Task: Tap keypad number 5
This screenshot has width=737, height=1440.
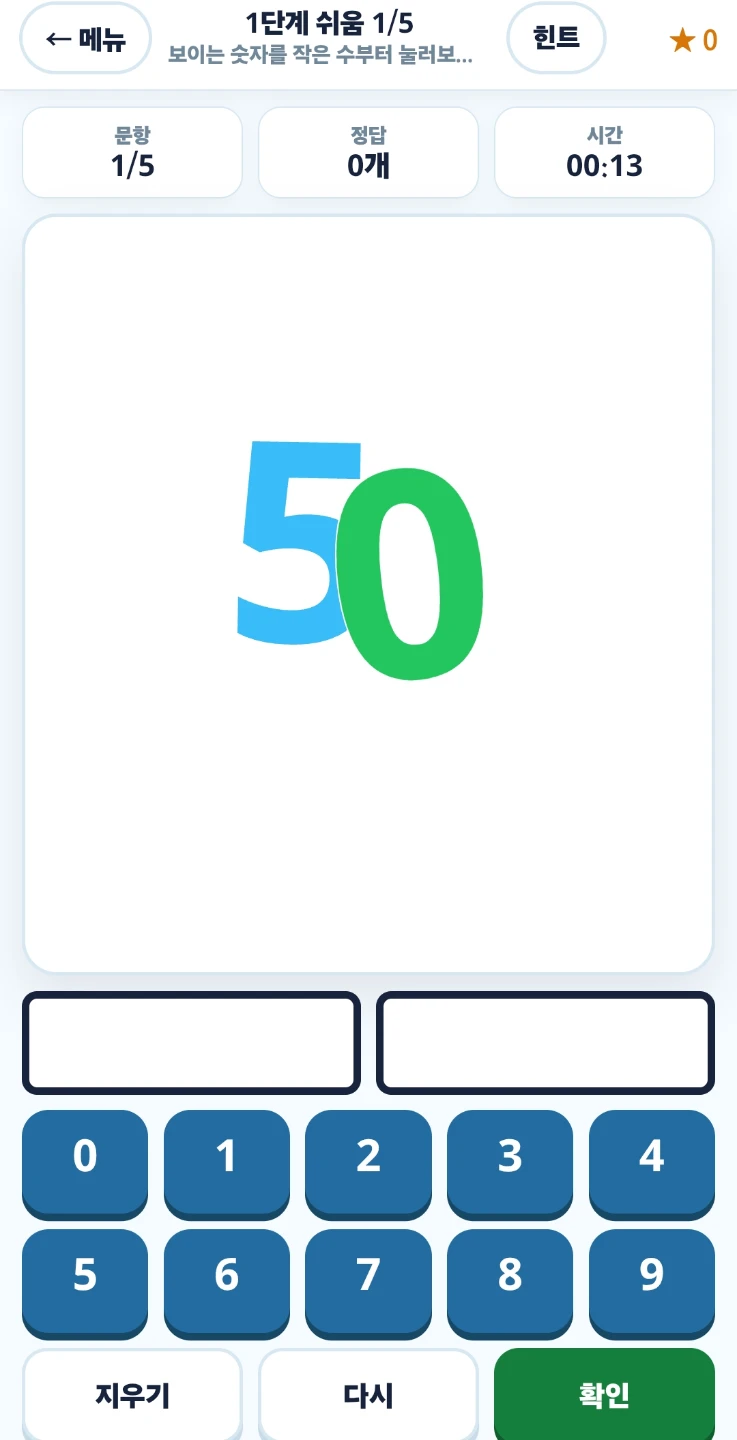Action: pos(85,1282)
